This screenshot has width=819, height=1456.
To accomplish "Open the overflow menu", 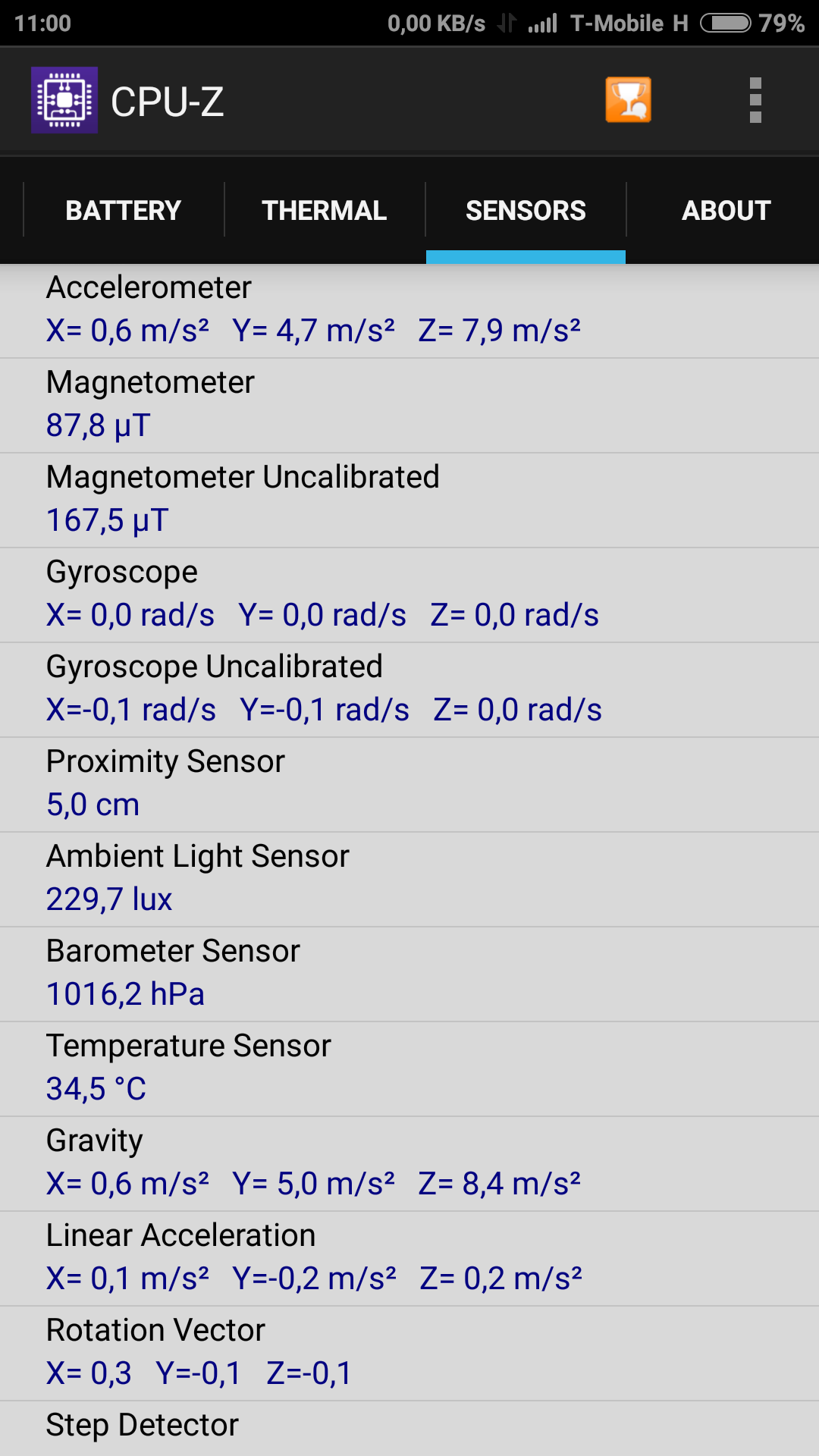I will point(755,100).
